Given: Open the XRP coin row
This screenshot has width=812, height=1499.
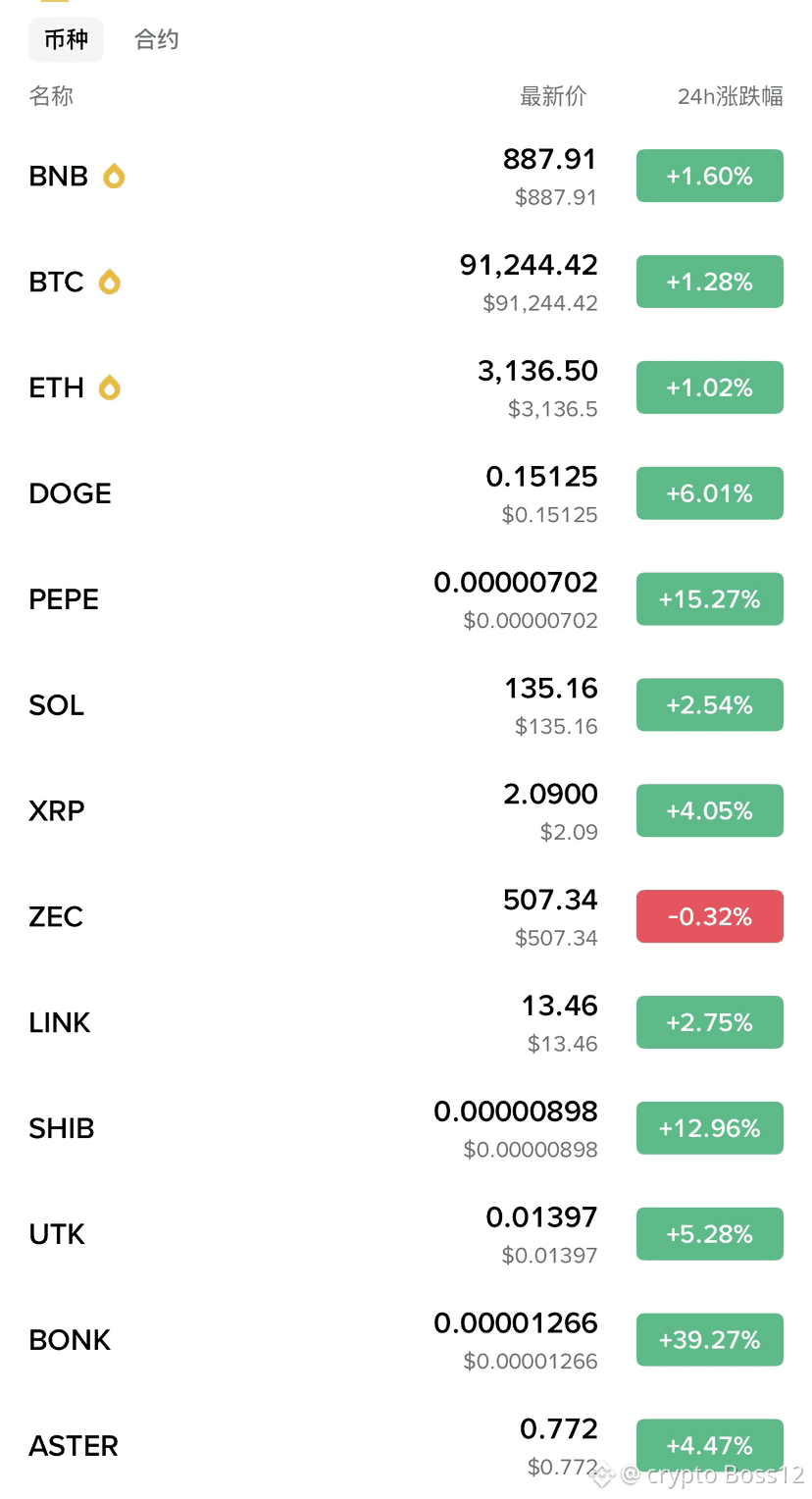Looking at the screenshot, I should click(x=406, y=811).
